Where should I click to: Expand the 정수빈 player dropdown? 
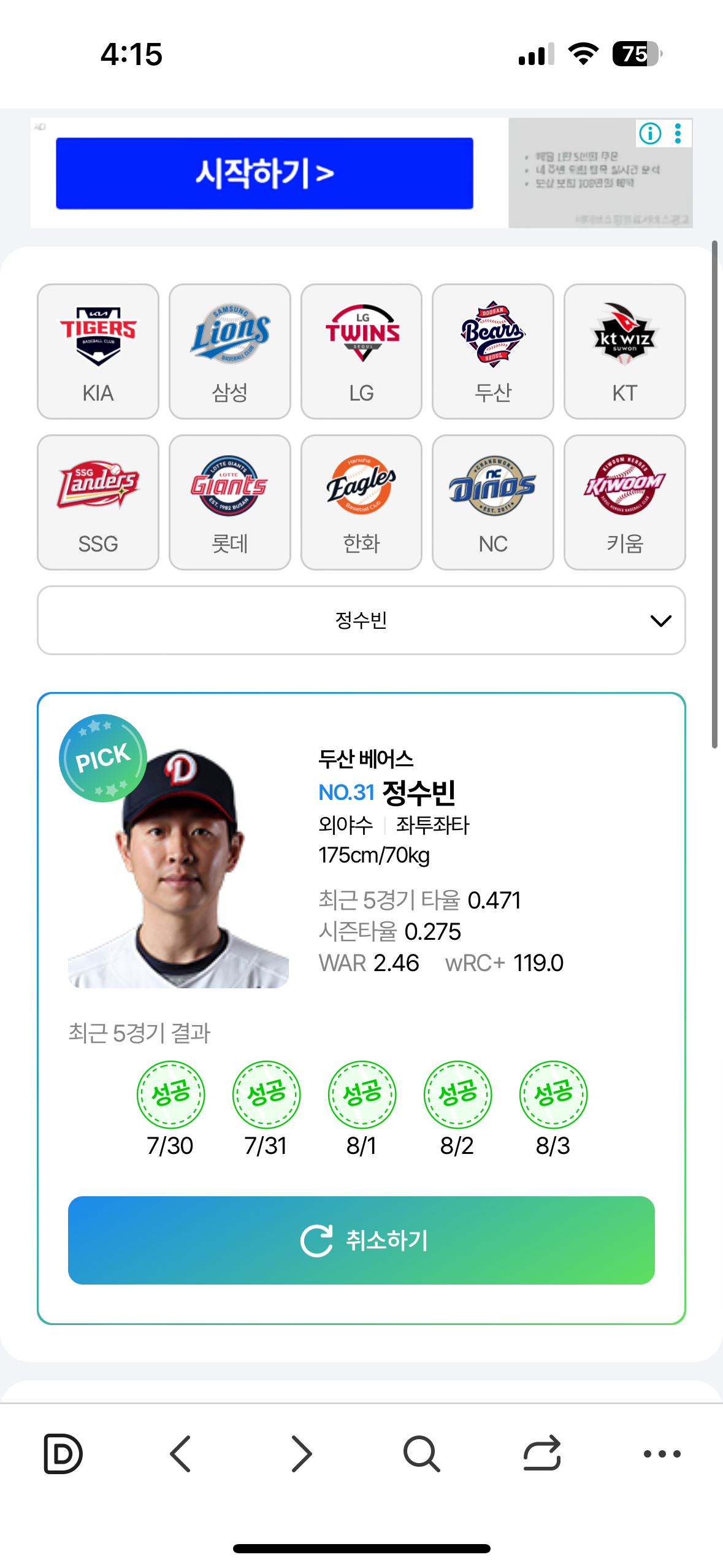(x=361, y=620)
